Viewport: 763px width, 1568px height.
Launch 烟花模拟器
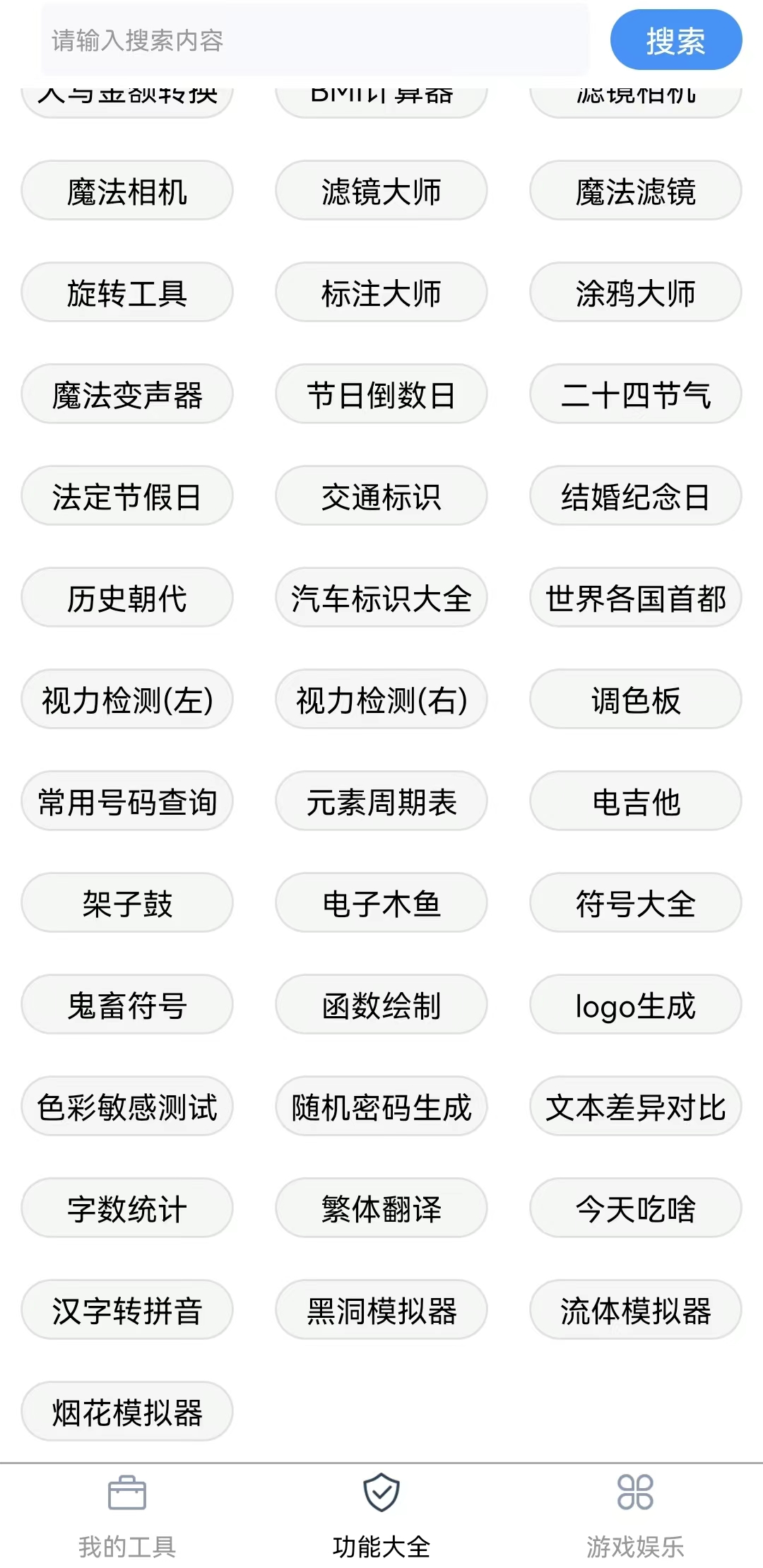tap(127, 1413)
